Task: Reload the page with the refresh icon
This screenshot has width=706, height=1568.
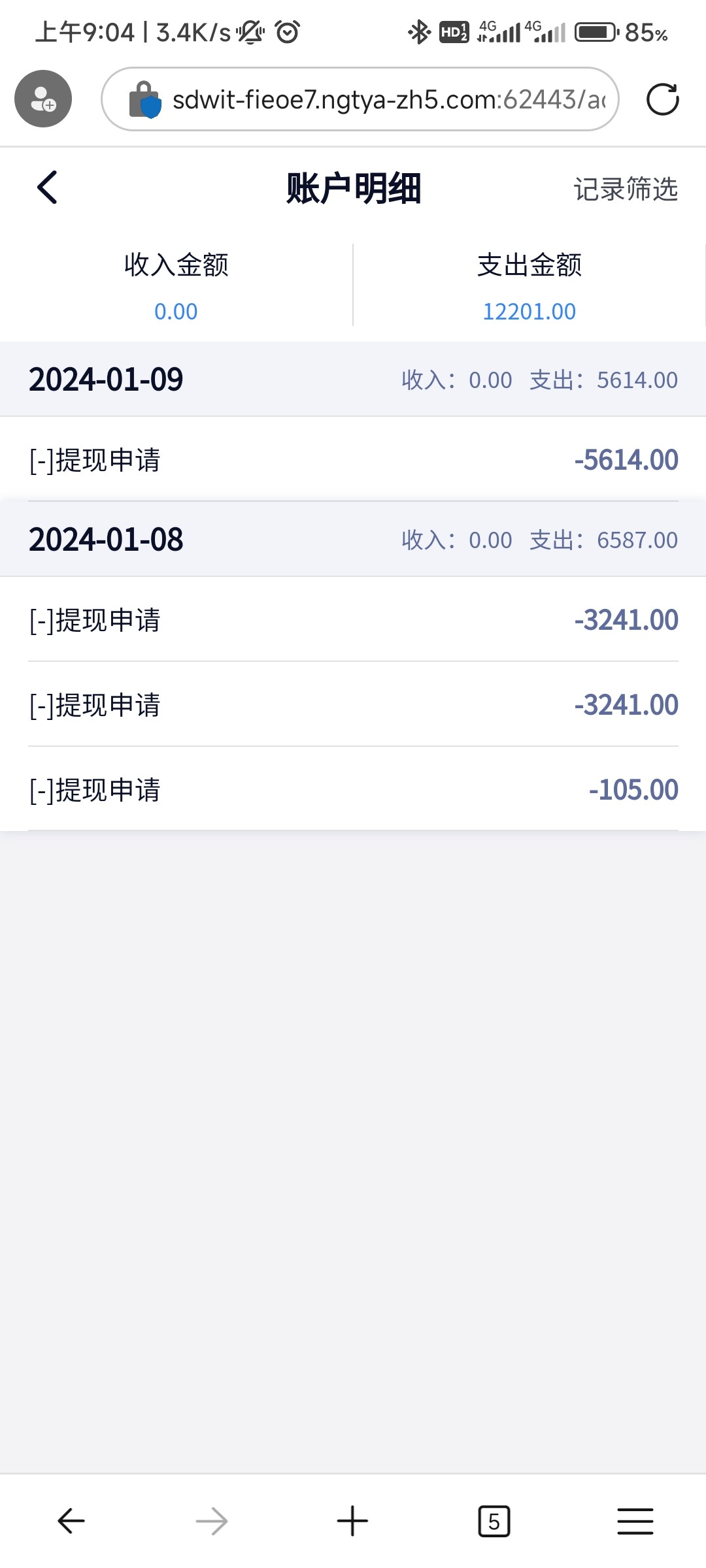Action: coord(662,99)
